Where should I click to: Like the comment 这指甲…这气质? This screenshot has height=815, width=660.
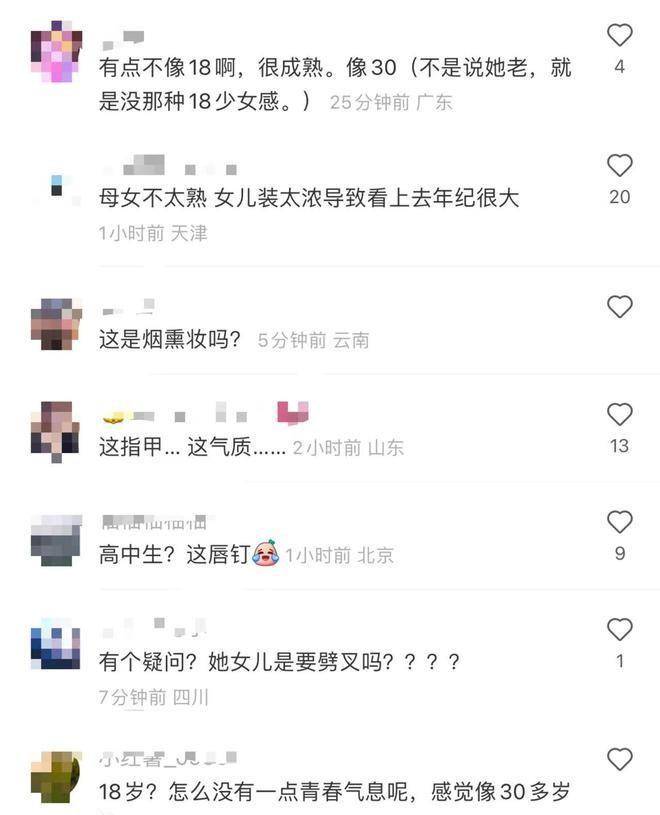[x=620, y=415]
